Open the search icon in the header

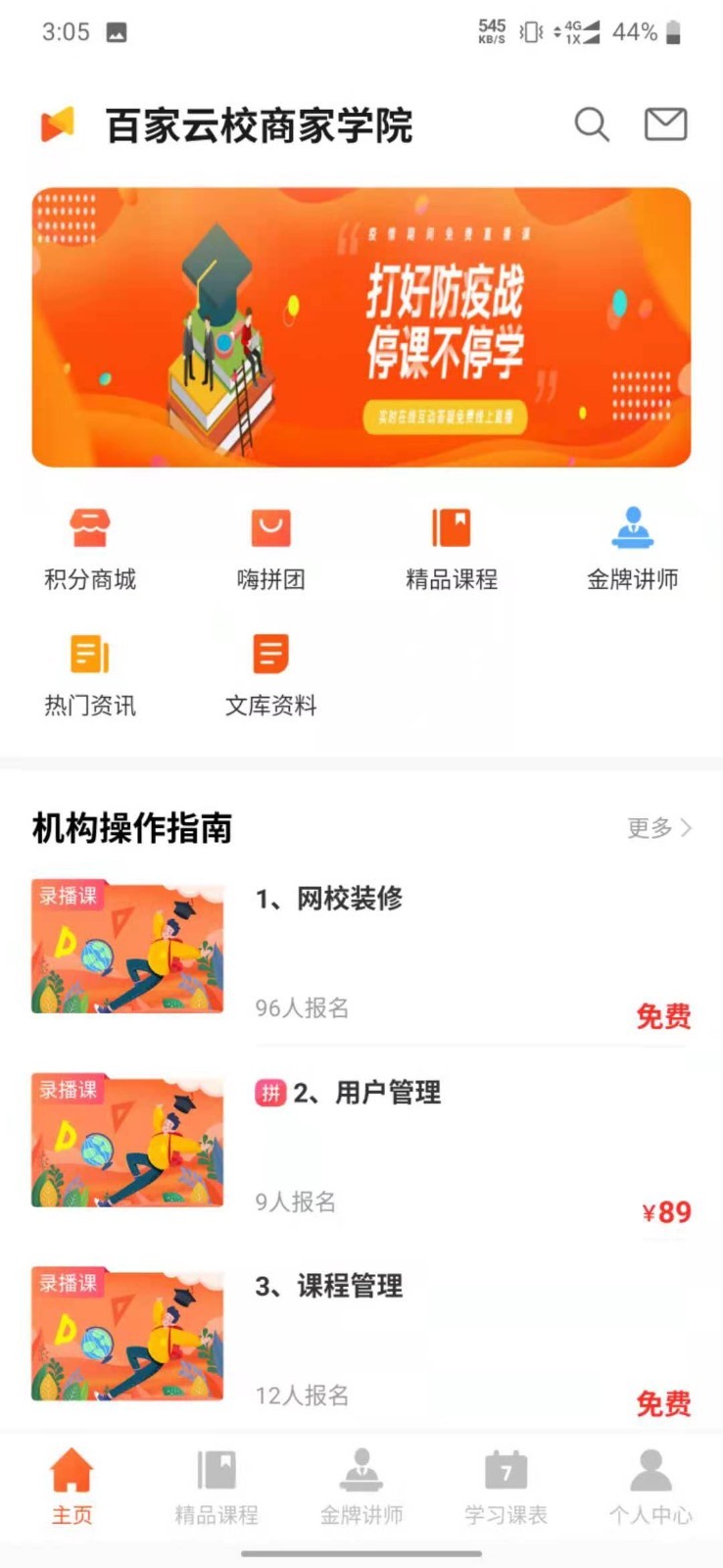coord(592,125)
